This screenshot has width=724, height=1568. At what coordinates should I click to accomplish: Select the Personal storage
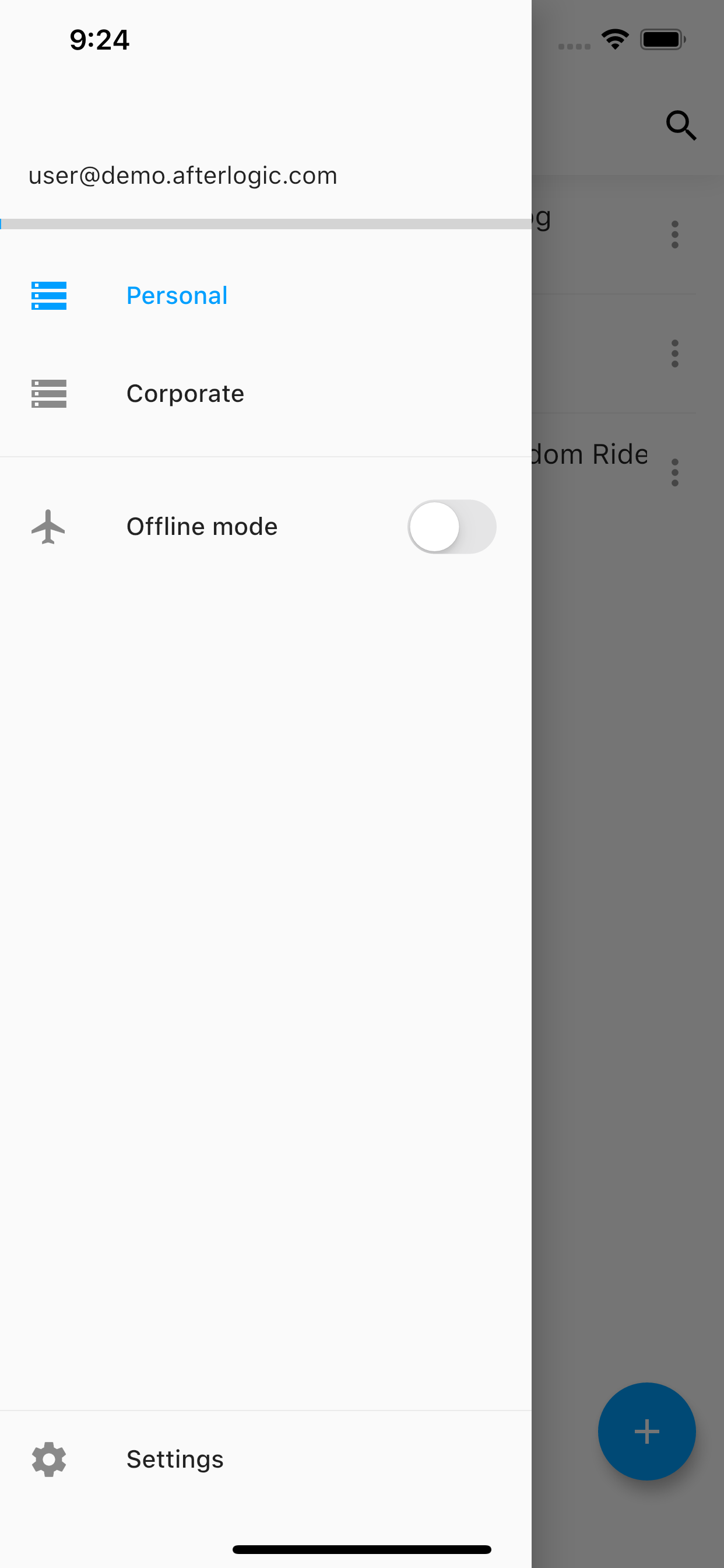point(177,296)
